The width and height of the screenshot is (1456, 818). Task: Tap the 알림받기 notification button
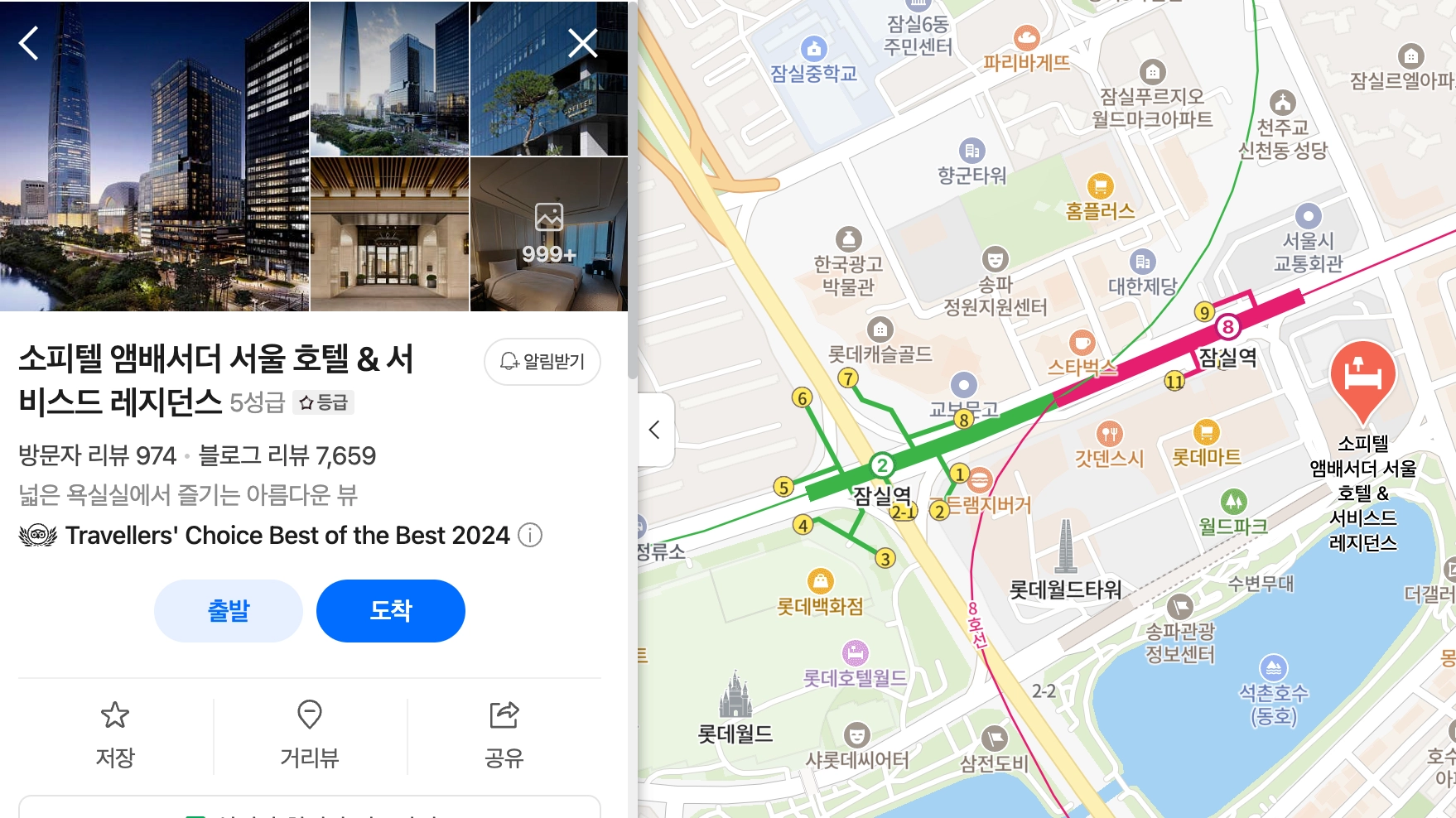click(542, 362)
